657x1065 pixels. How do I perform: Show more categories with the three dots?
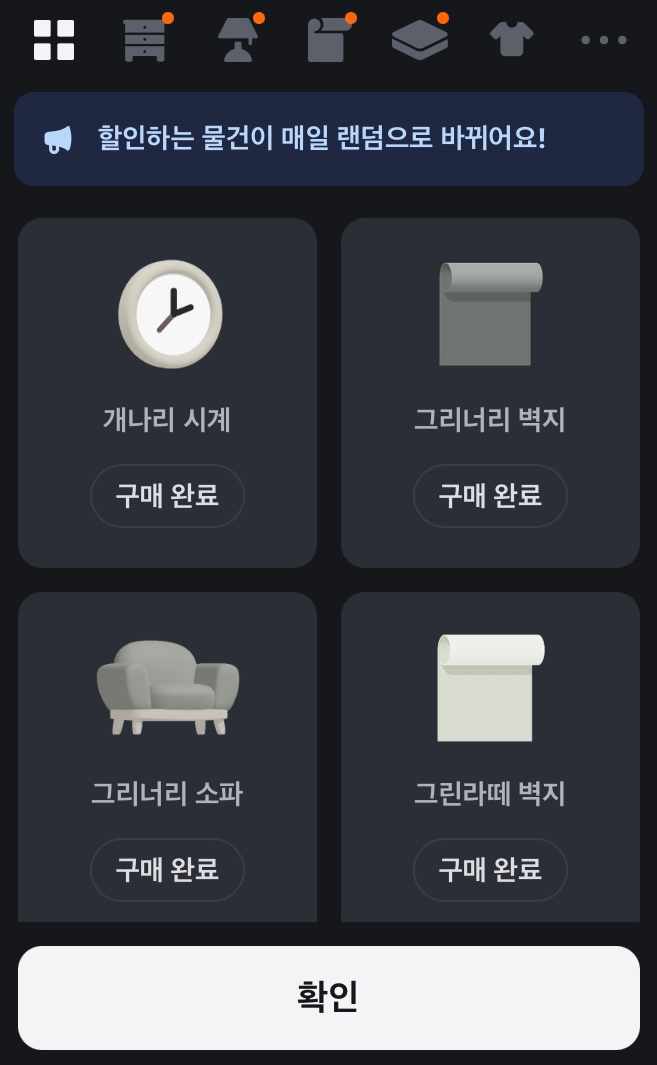tap(604, 40)
